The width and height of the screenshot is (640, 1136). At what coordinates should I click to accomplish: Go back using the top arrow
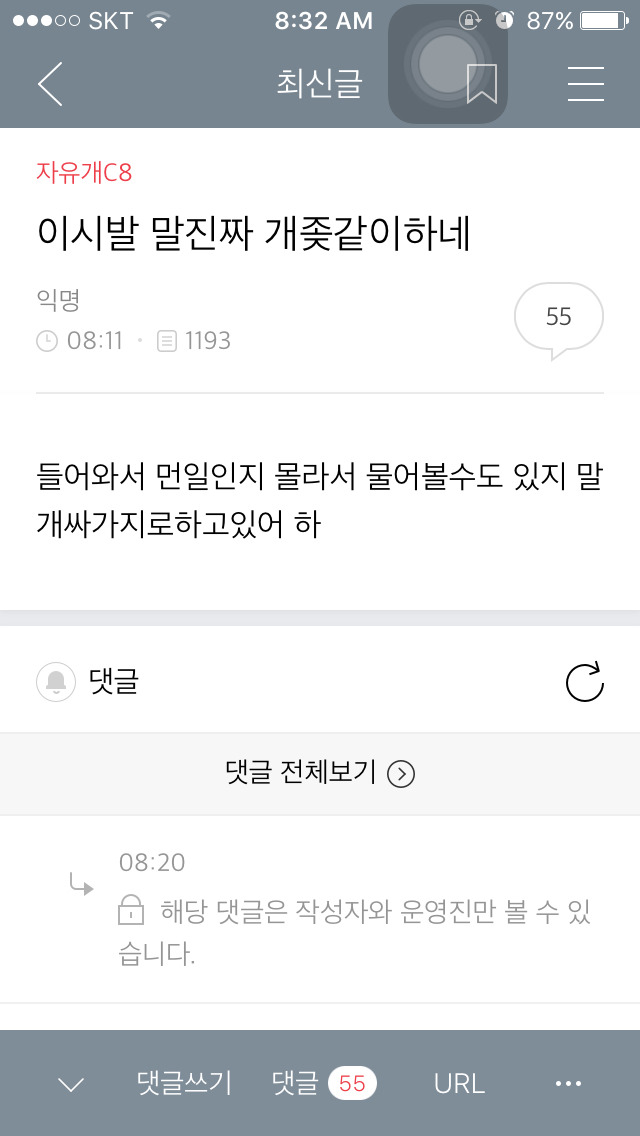coord(50,84)
